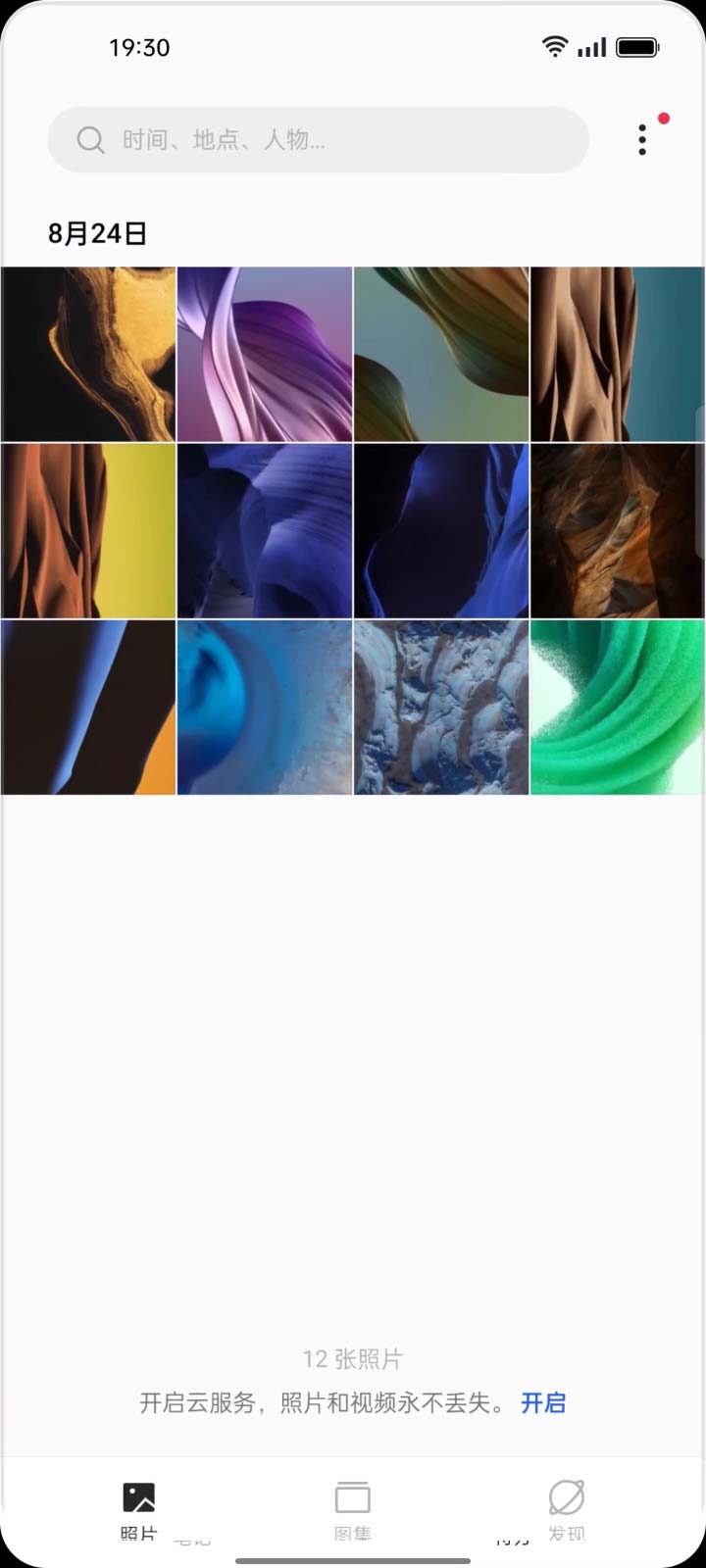706x1568 pixels.
Task: Open the brown folds on teal photo
Action: click(x=618, y=355)
